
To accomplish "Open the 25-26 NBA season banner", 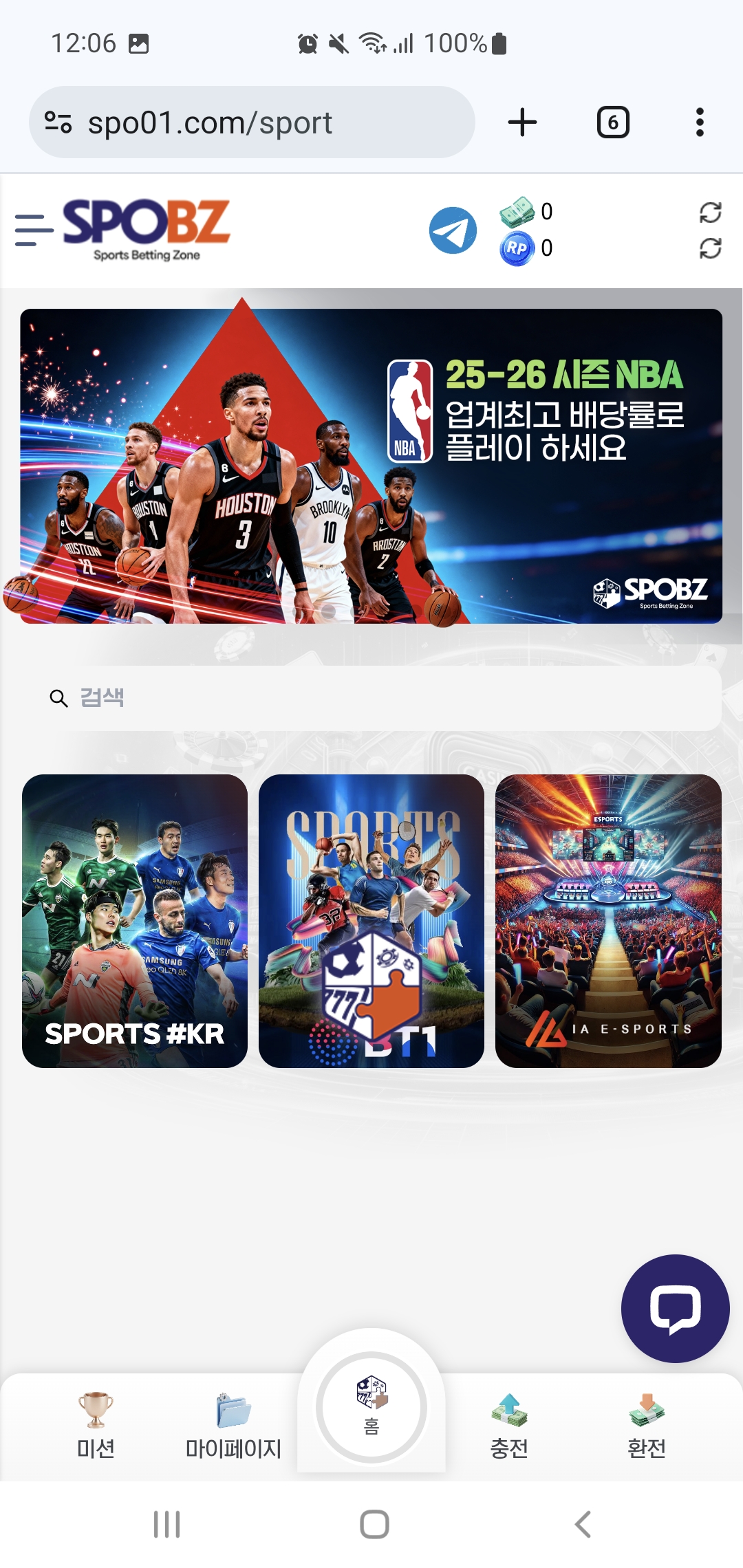I will [371, 466].
